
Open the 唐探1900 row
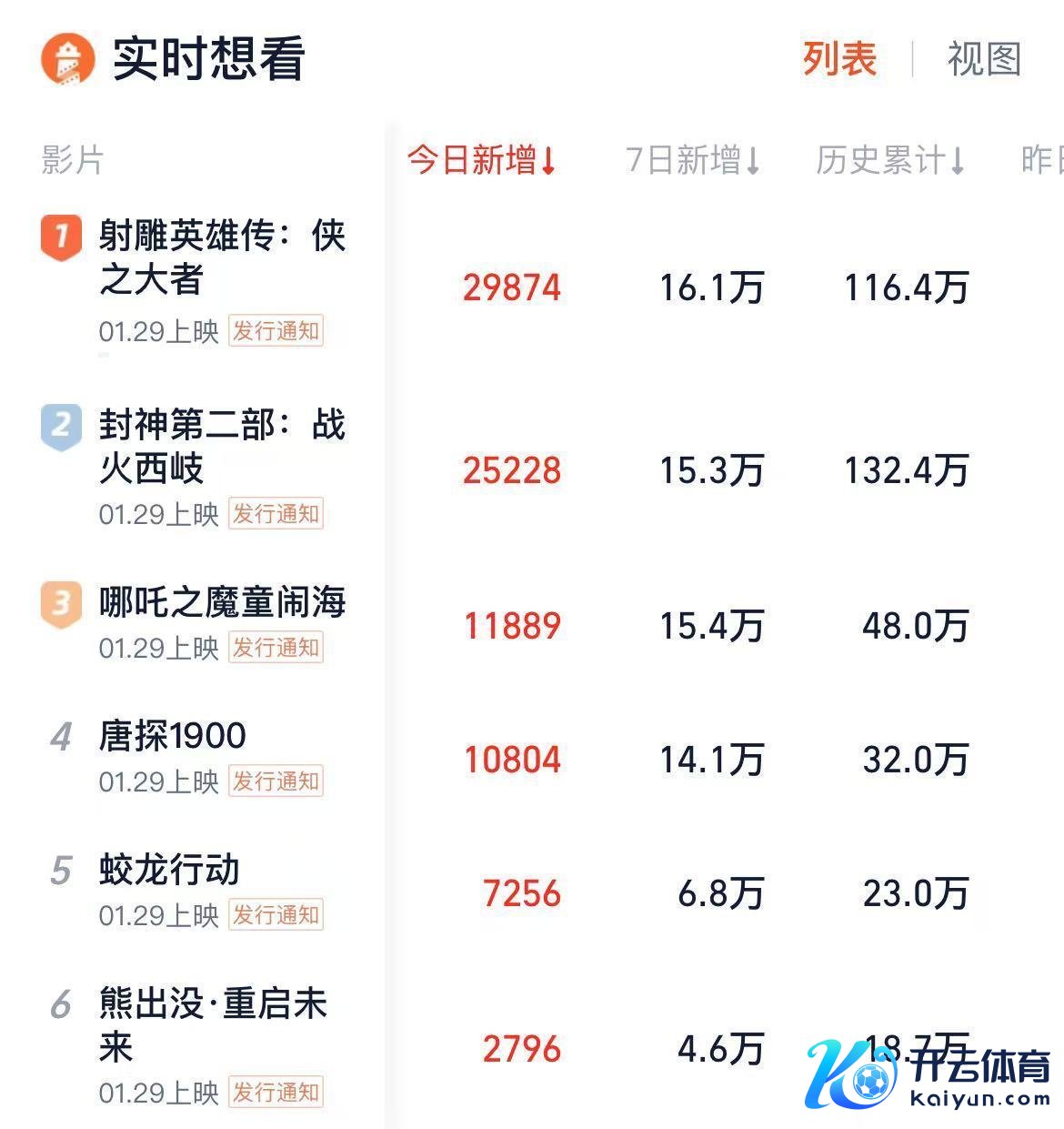pyautogui.click(x=173, y=736)
